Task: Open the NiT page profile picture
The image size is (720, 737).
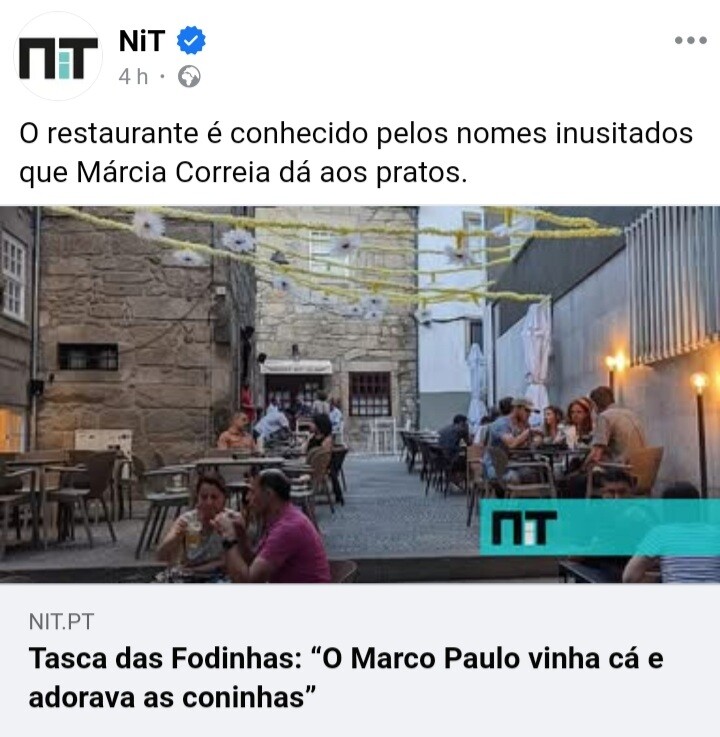Action: coord(58,56)
